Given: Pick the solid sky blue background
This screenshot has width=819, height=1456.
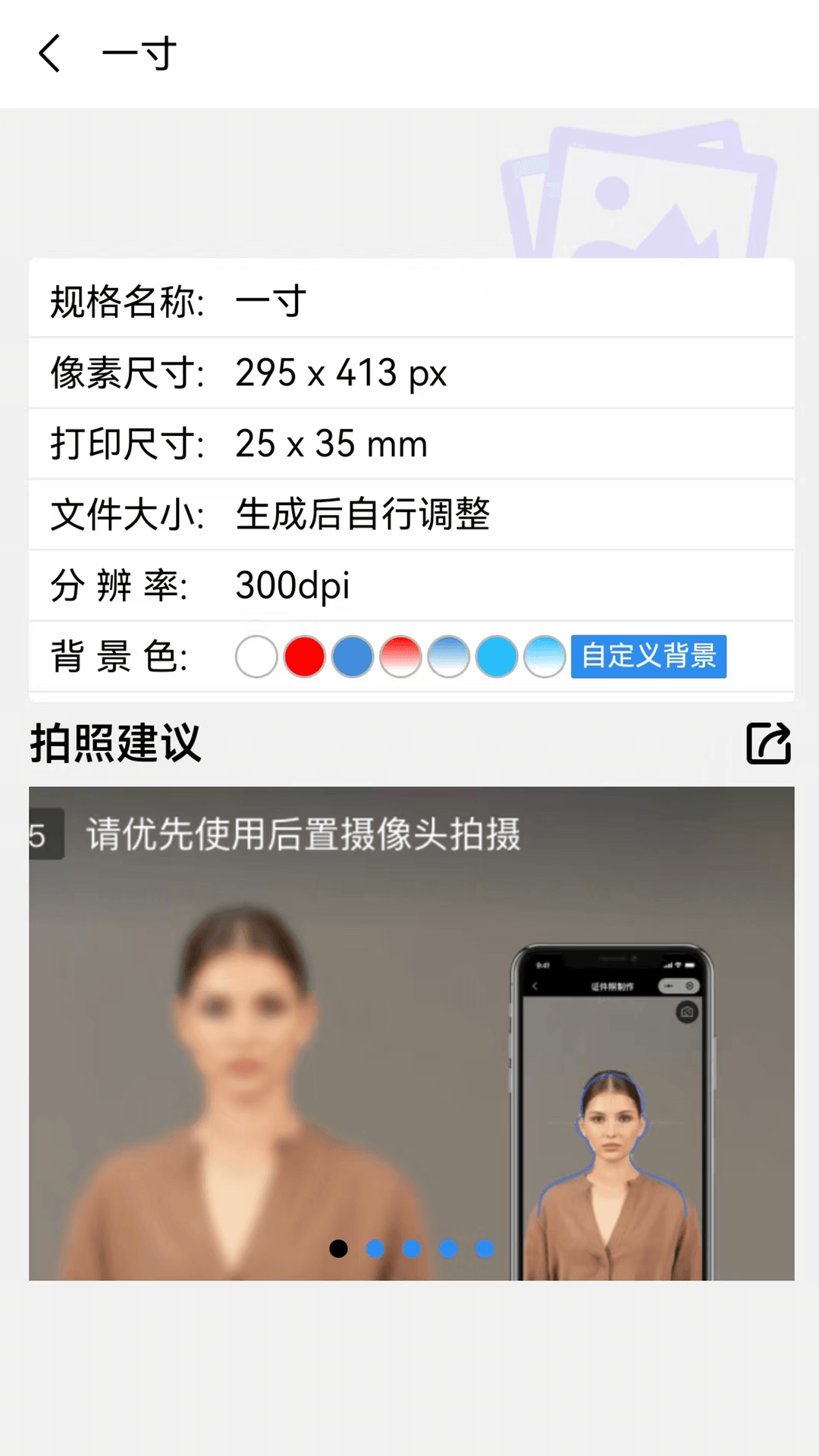Looking at the screenshot, I should (x=497, y=657).
